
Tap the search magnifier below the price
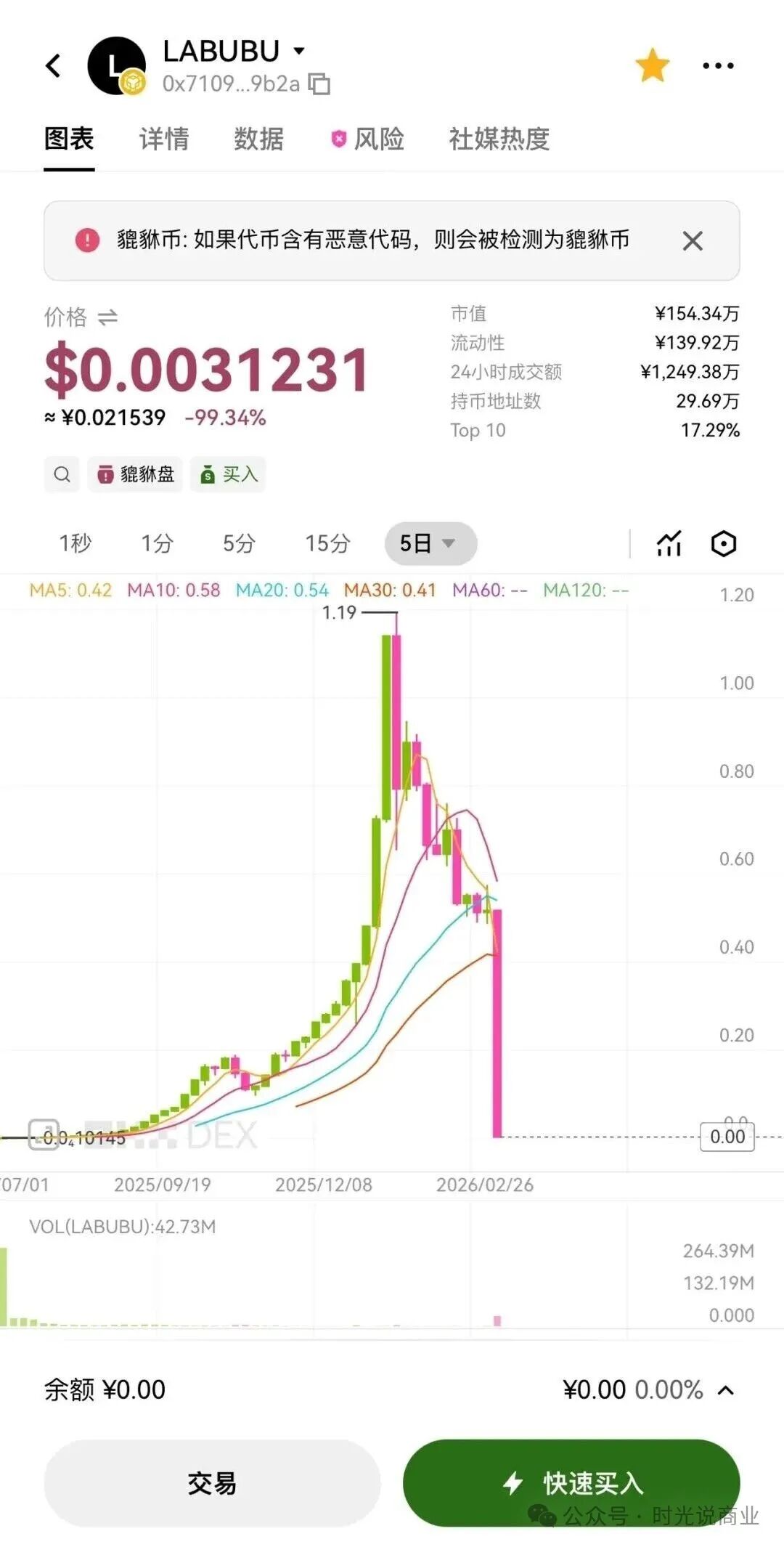coord(62,474)
